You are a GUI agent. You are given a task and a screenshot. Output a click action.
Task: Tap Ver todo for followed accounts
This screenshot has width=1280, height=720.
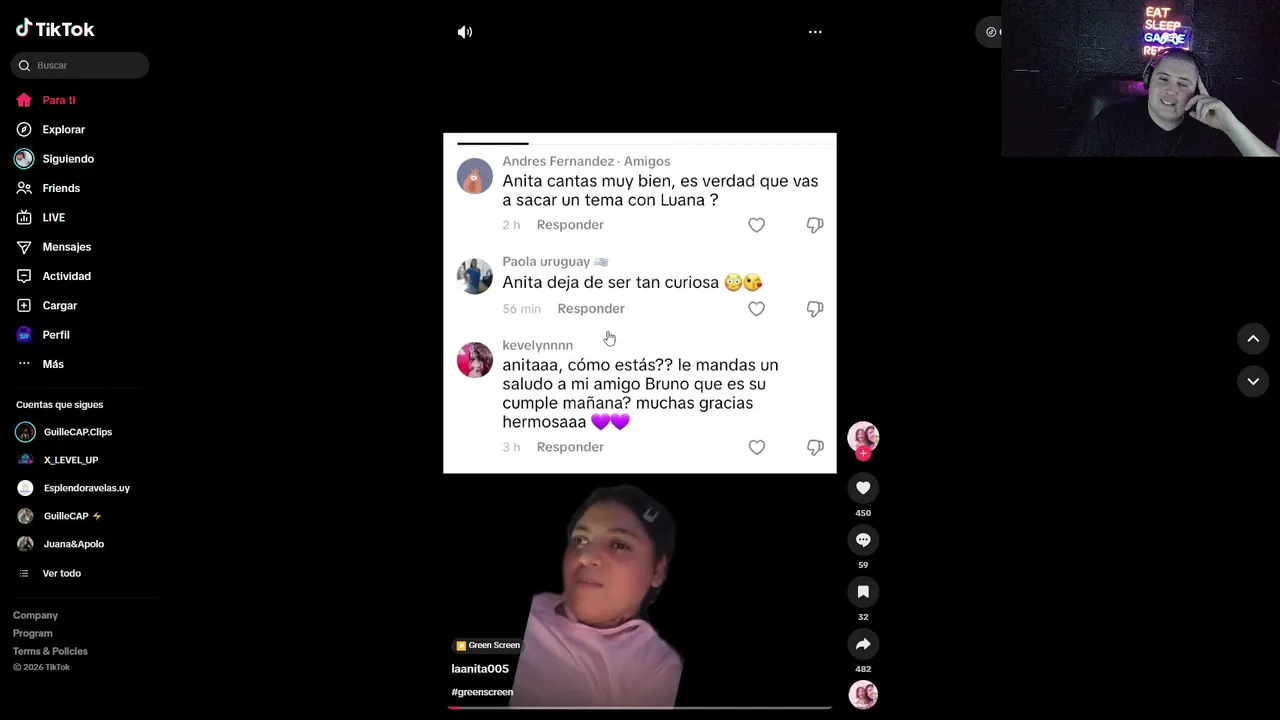(61, 573)
